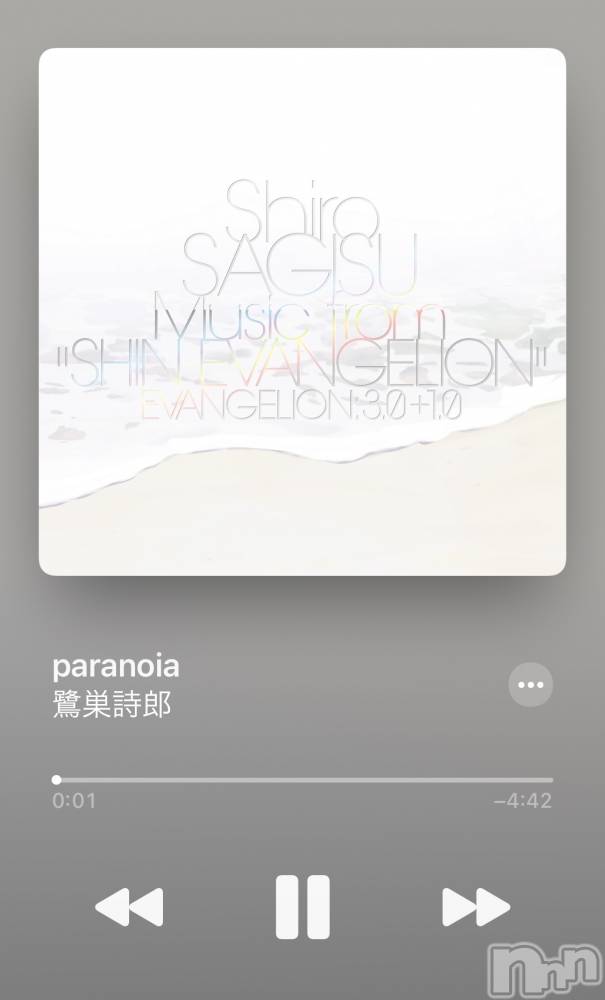Skip to the next track
This screenshot has height=1000, width=605.
(475, 907)
